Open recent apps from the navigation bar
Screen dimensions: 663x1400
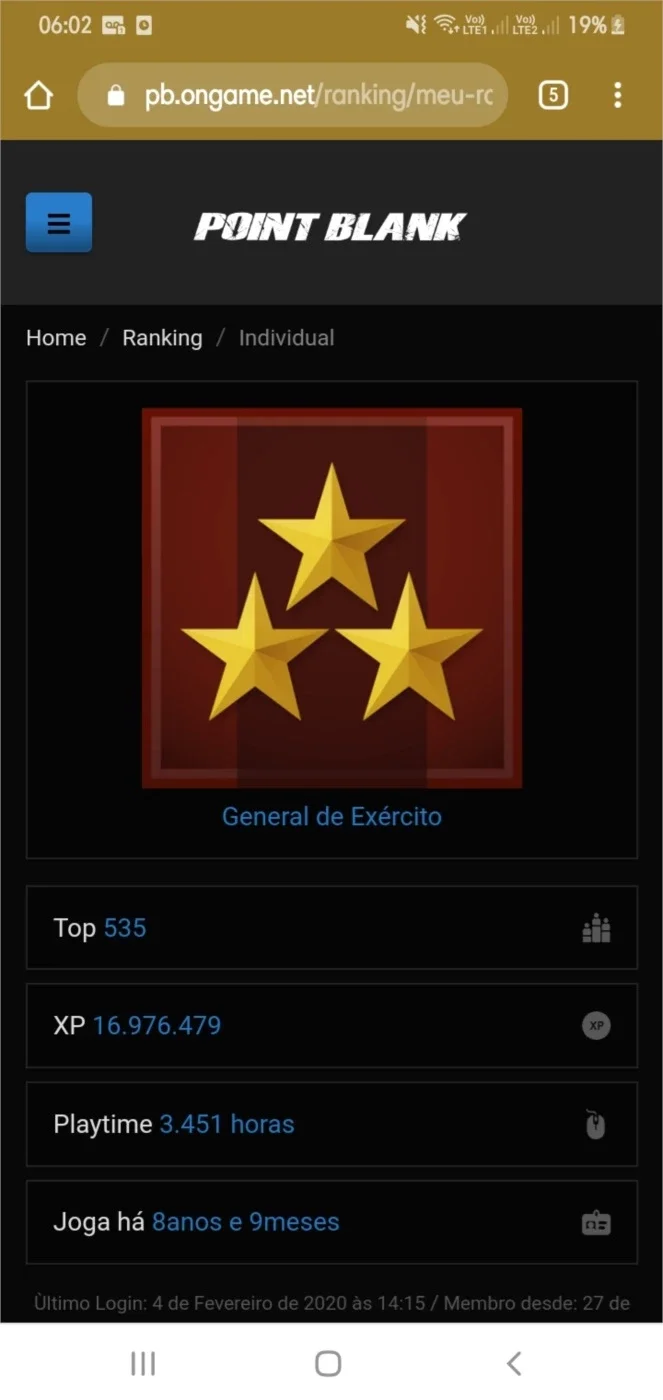tap(143, 1363)
